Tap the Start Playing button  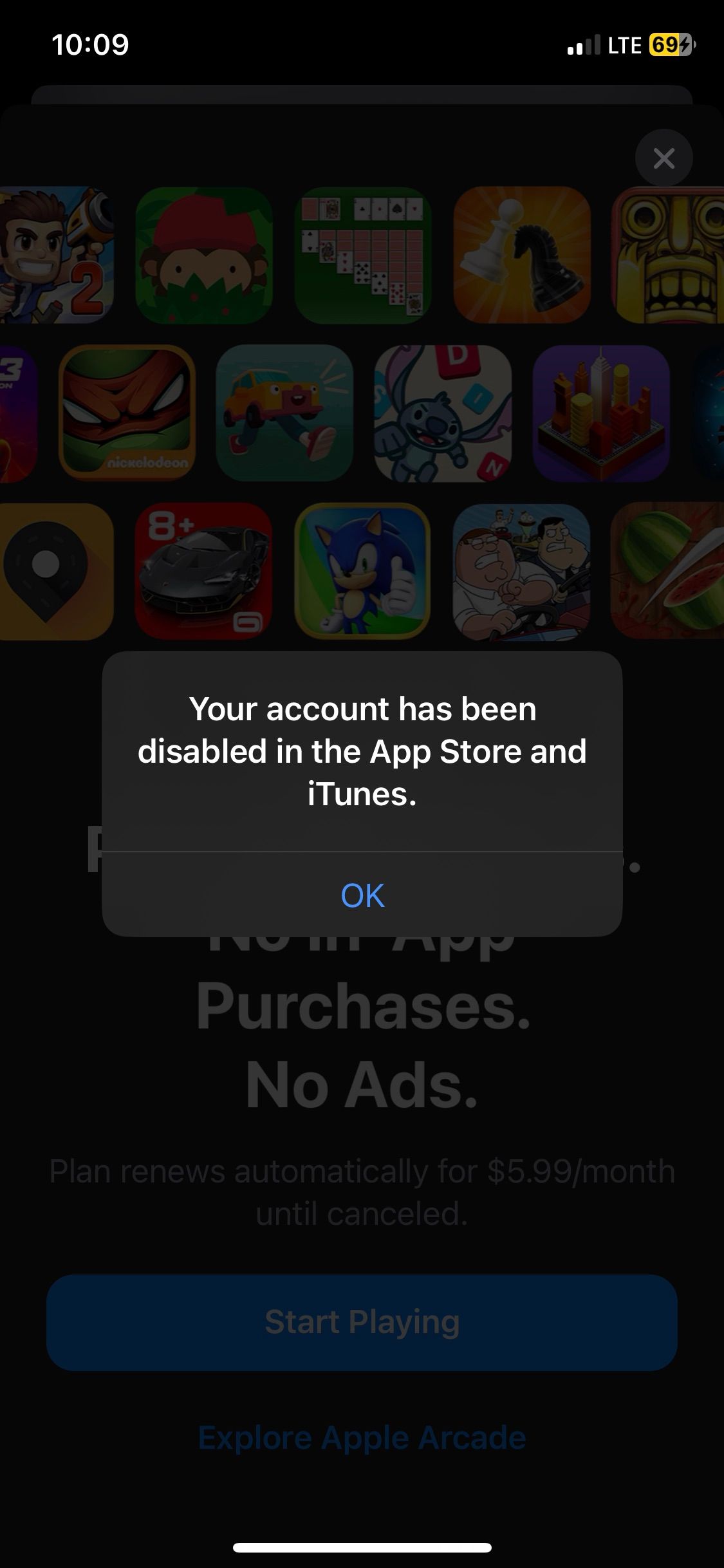click(x=362, y=1322)
